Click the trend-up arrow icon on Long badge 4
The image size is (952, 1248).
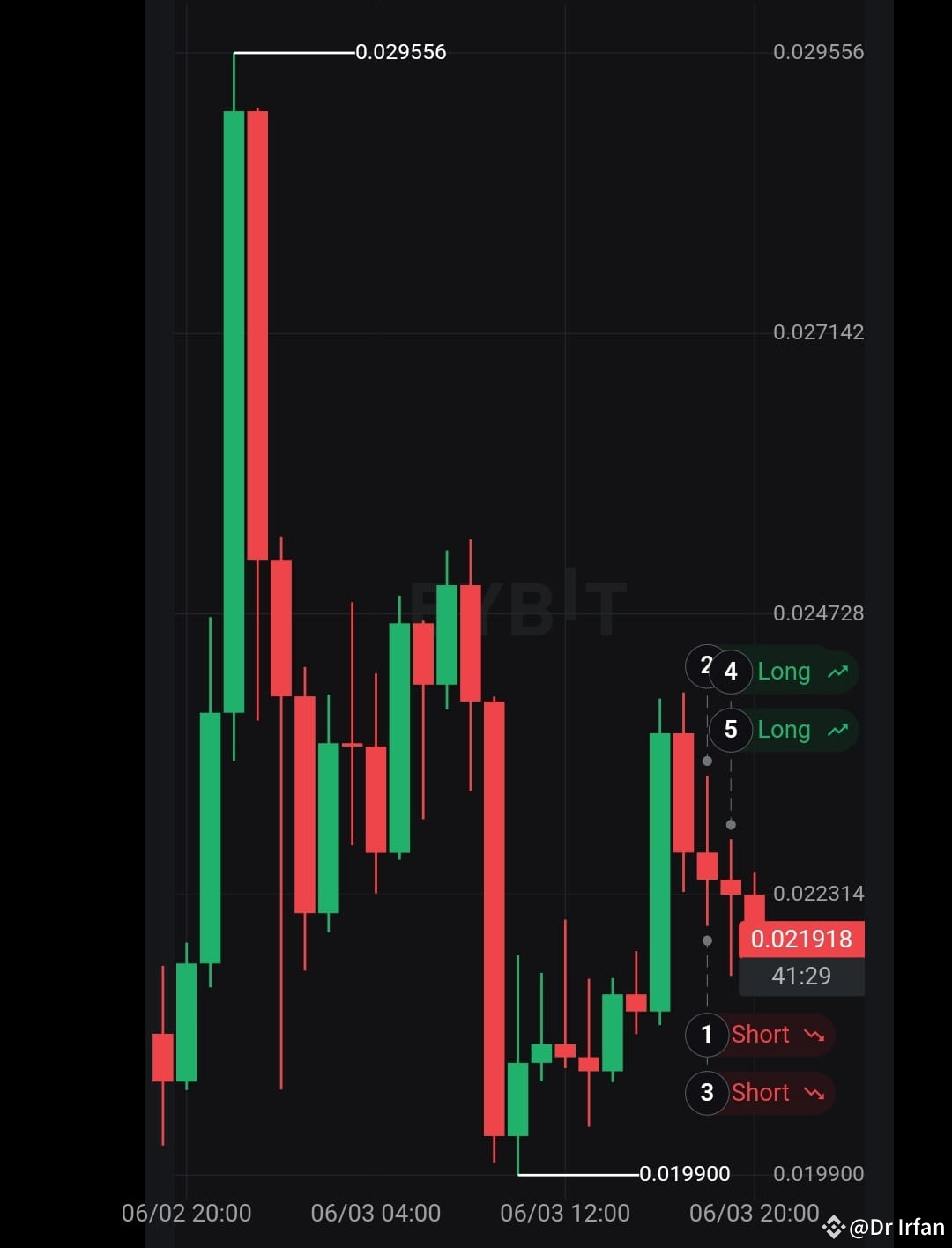838,671
